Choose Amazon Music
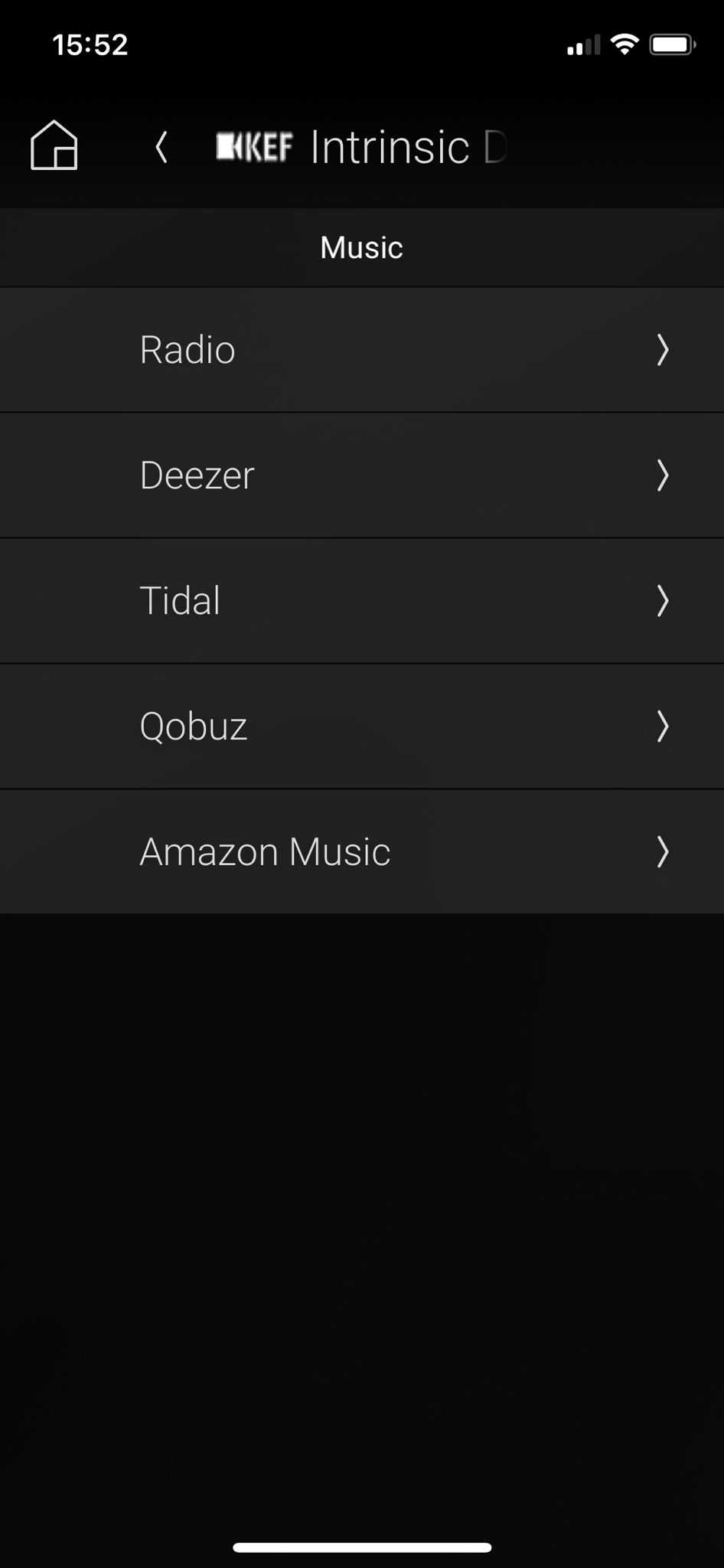Screen dimensions: 724x1568 (361, 852)
